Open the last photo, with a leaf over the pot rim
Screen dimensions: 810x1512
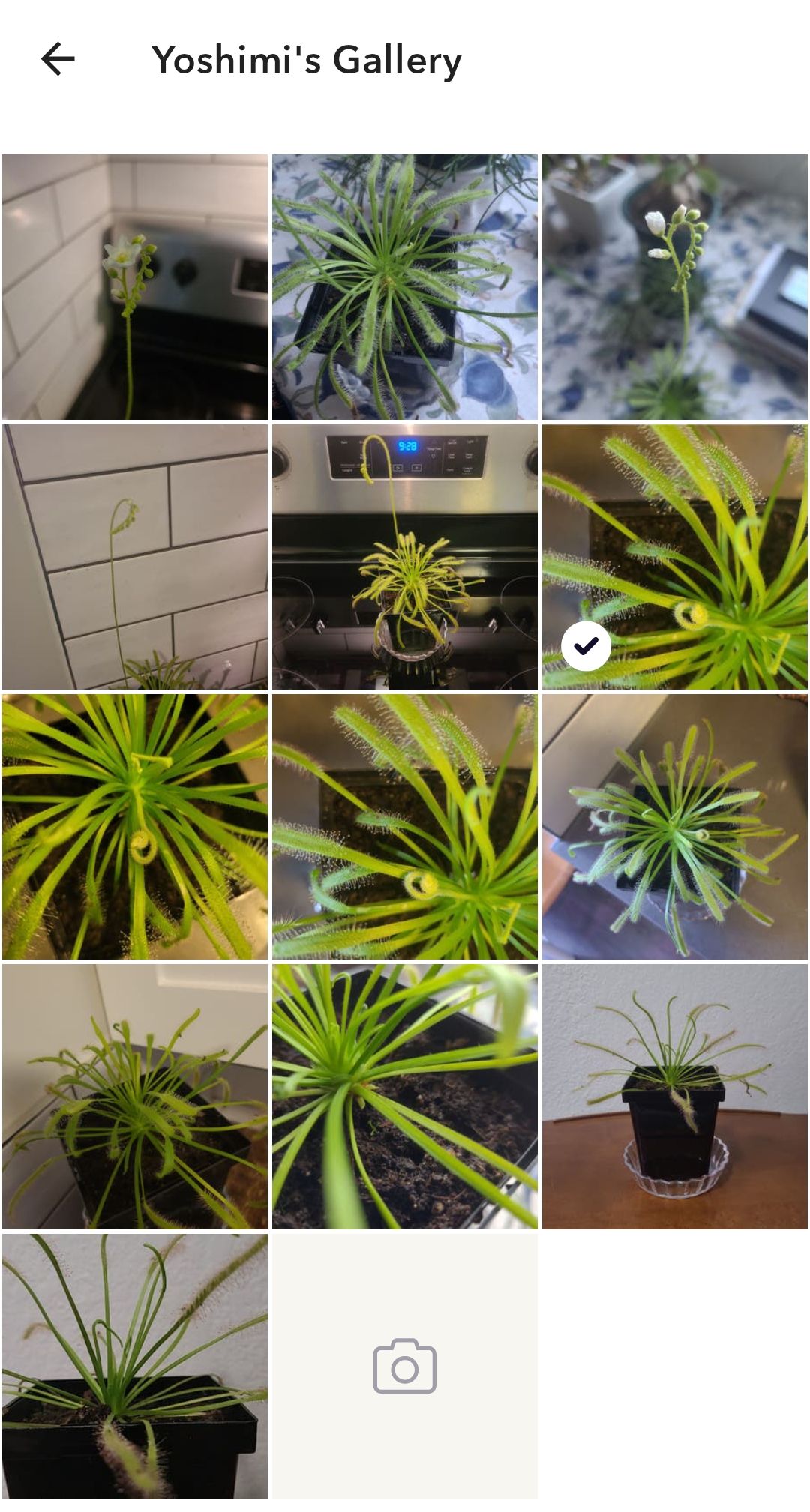point(135,1366)
